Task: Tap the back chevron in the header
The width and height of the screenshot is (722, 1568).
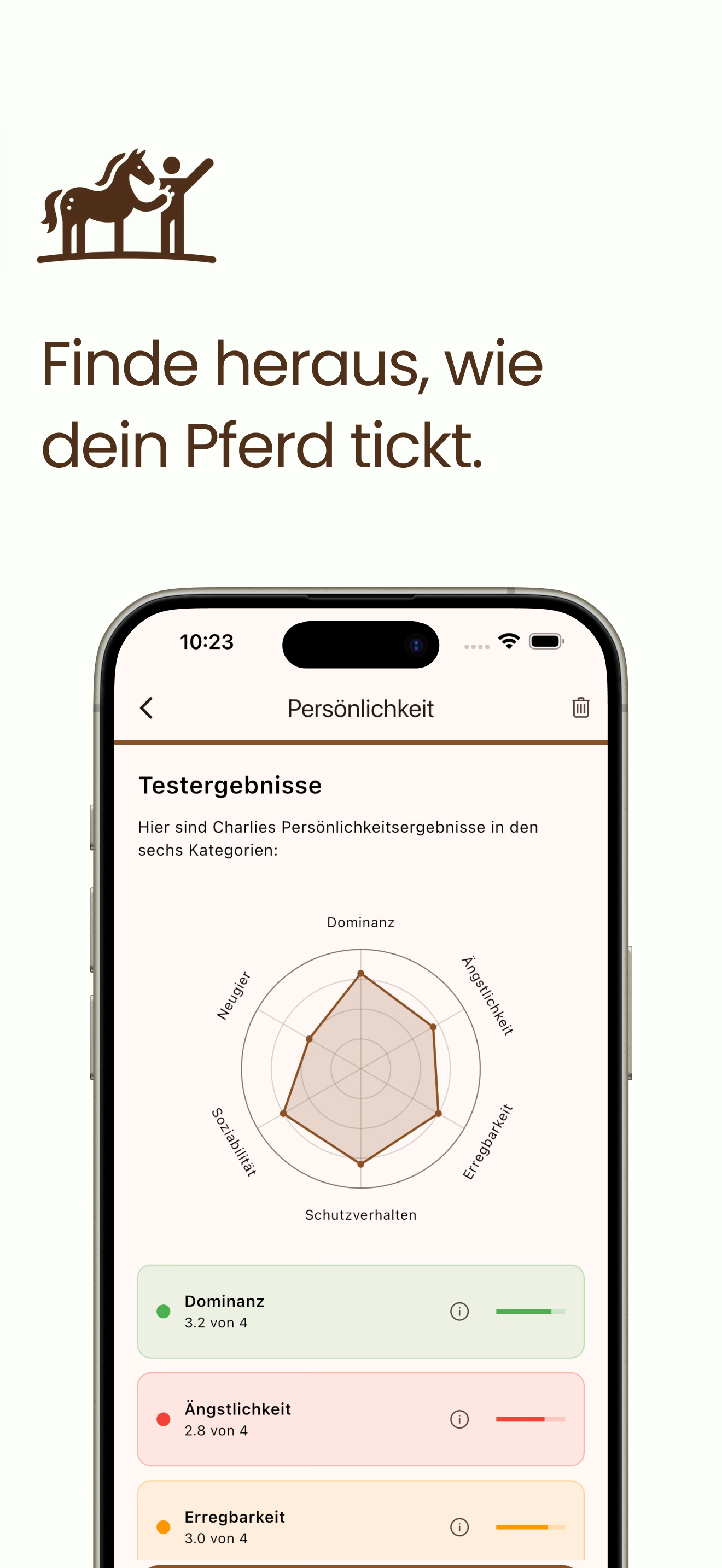Action: pyautogui.click(x=146, y=708)
